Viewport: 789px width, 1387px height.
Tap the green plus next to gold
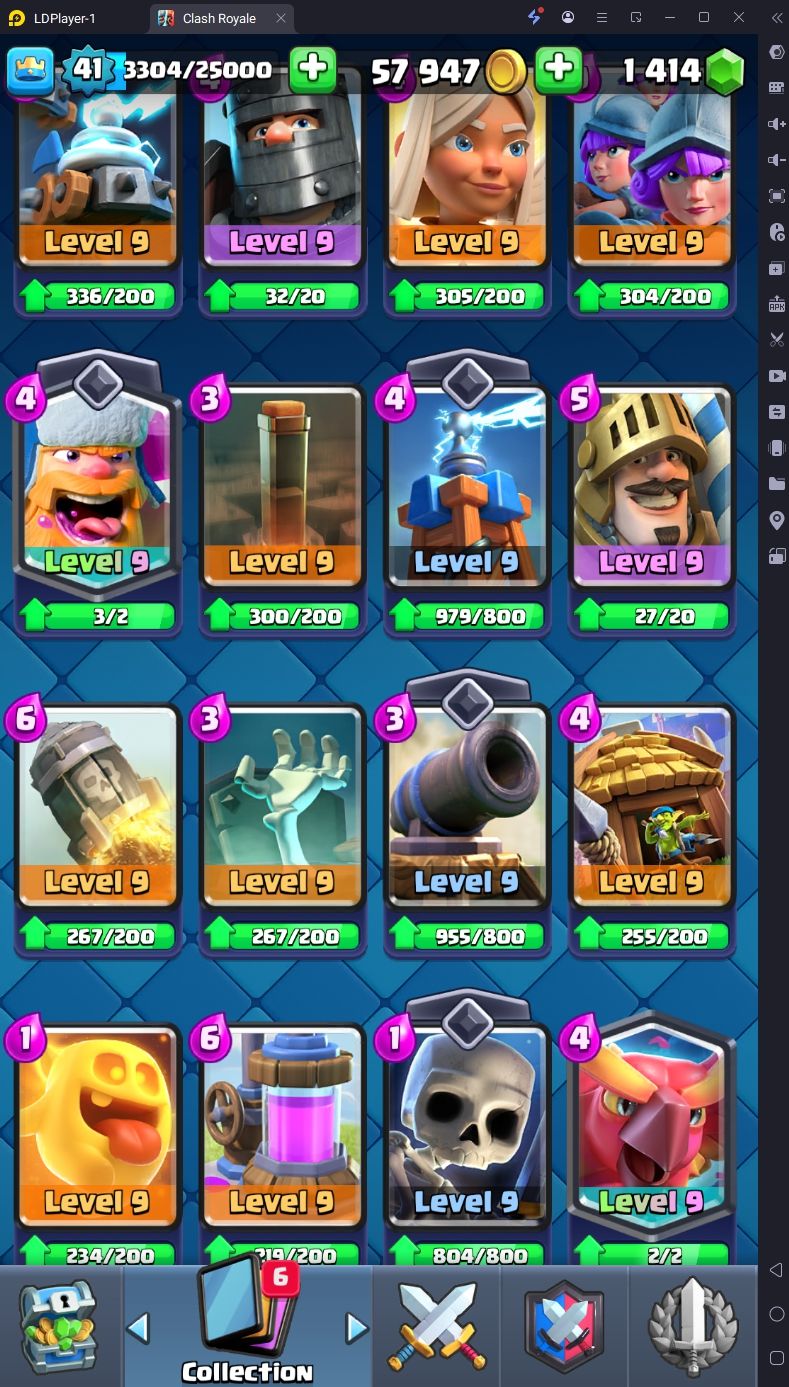click(558, 70)
